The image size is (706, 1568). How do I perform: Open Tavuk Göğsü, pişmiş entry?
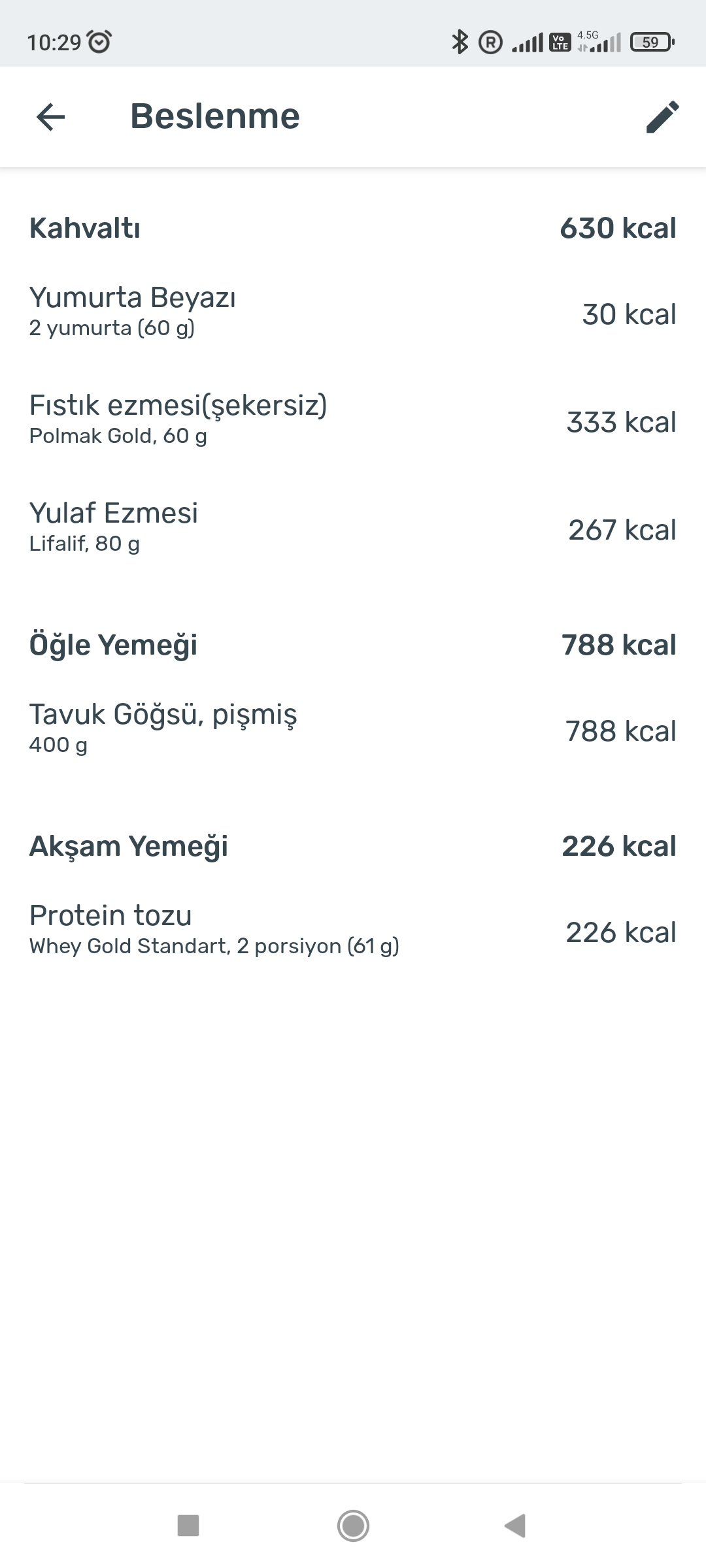pyautogui.click(x=353, y=730)
